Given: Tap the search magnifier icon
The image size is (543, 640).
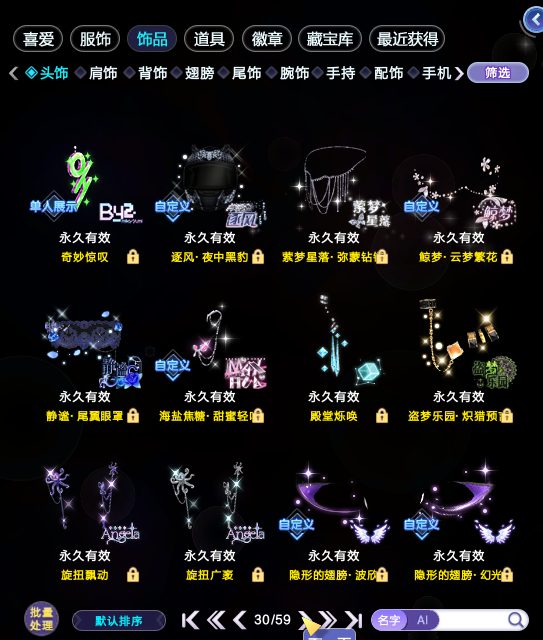Looking at the screenshot, I should point(516,620).
